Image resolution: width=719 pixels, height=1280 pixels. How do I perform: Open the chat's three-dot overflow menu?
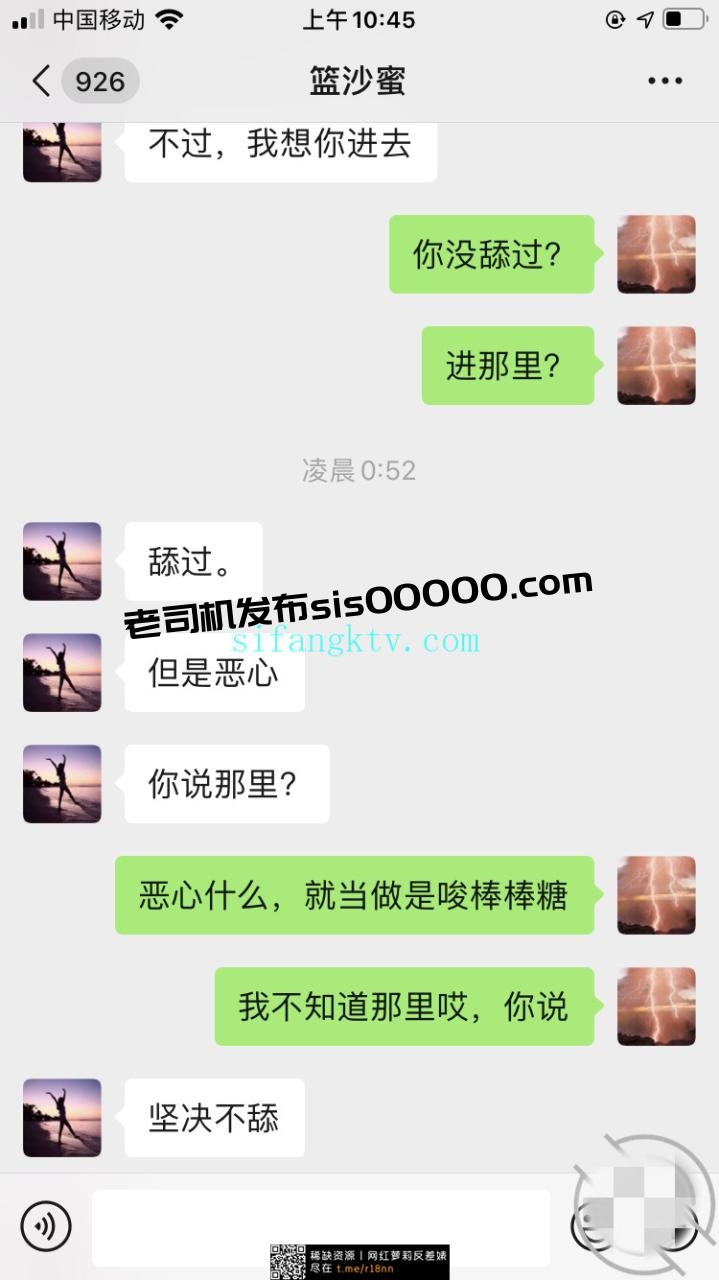point(665,81)
